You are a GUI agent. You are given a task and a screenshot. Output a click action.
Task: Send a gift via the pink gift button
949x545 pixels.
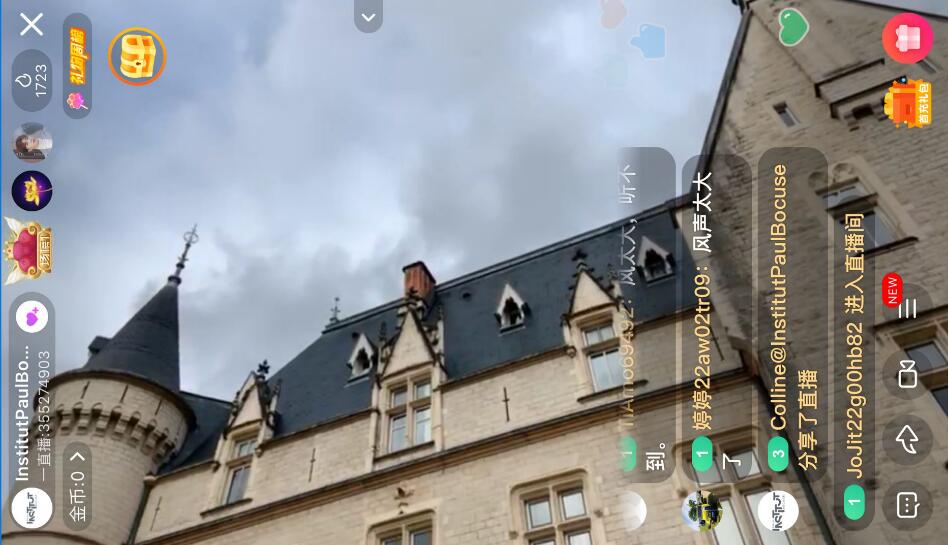907,38
